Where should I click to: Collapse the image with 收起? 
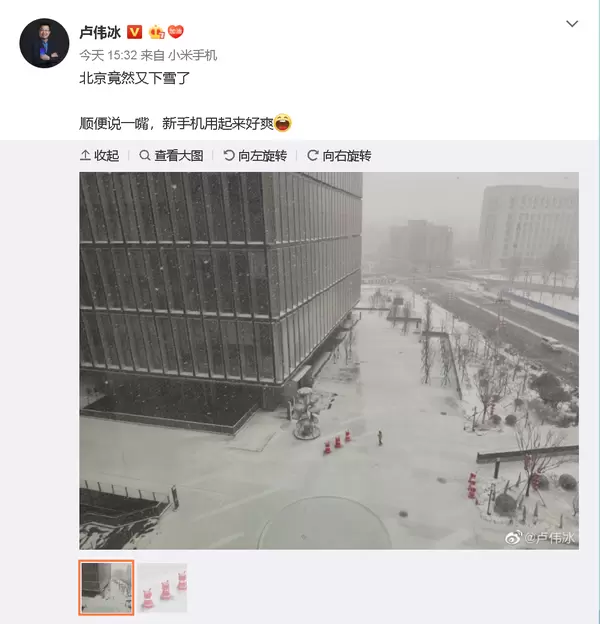coord(99,156)
